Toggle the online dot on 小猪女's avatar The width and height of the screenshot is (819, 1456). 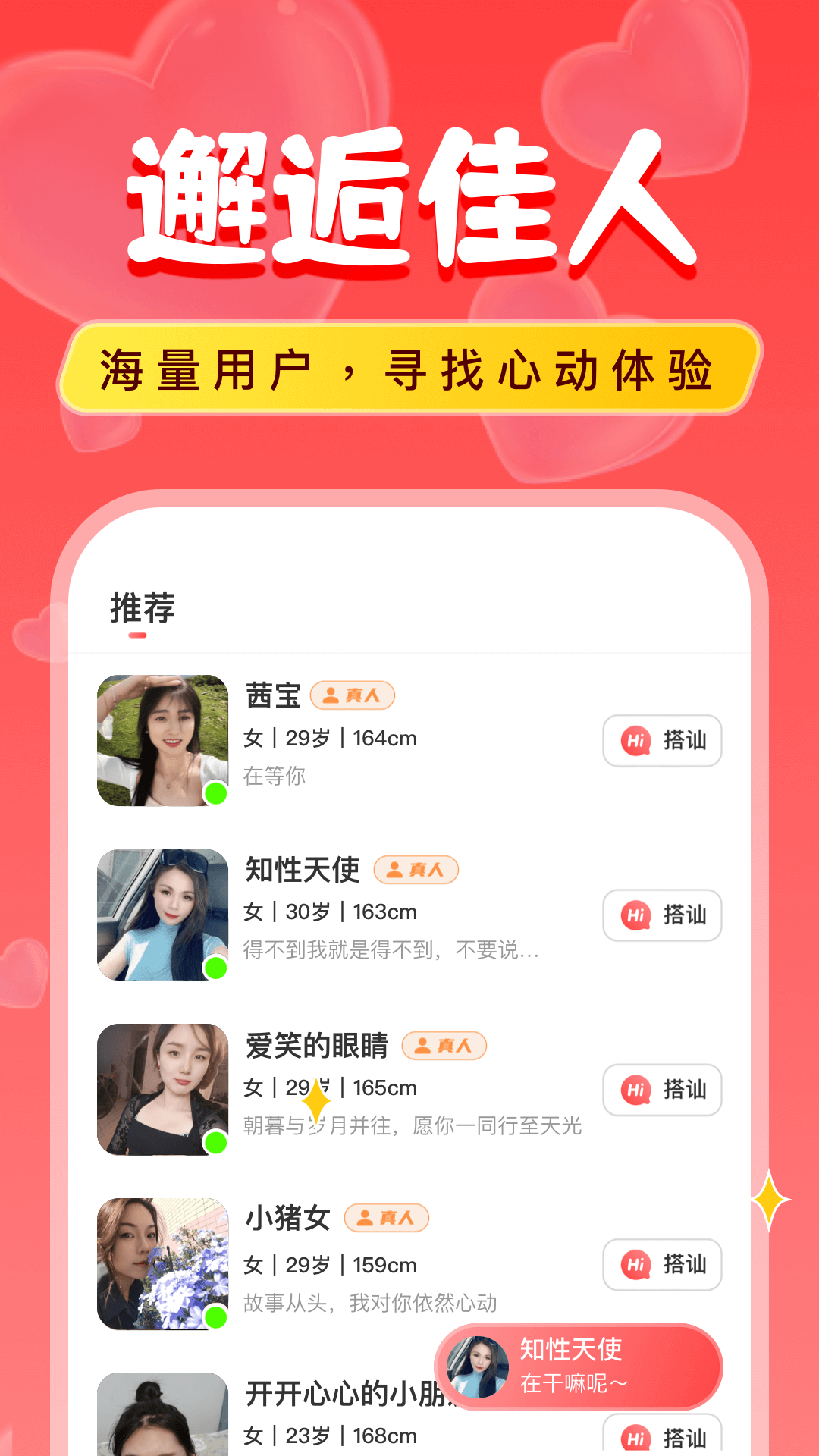(x=215, y=1316)
